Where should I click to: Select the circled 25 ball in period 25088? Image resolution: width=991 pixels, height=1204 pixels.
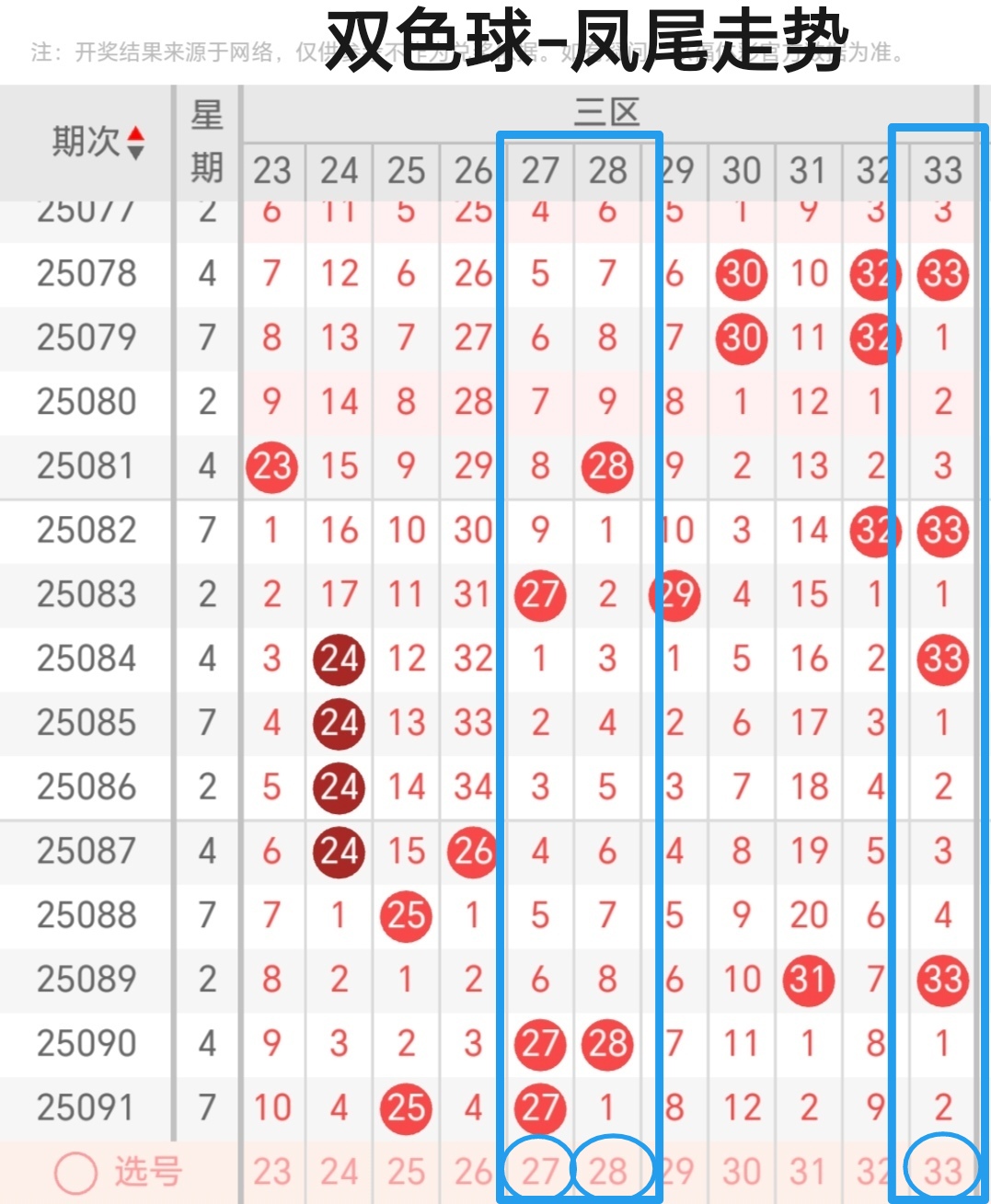pyautogui.click(x=405, y=916)
